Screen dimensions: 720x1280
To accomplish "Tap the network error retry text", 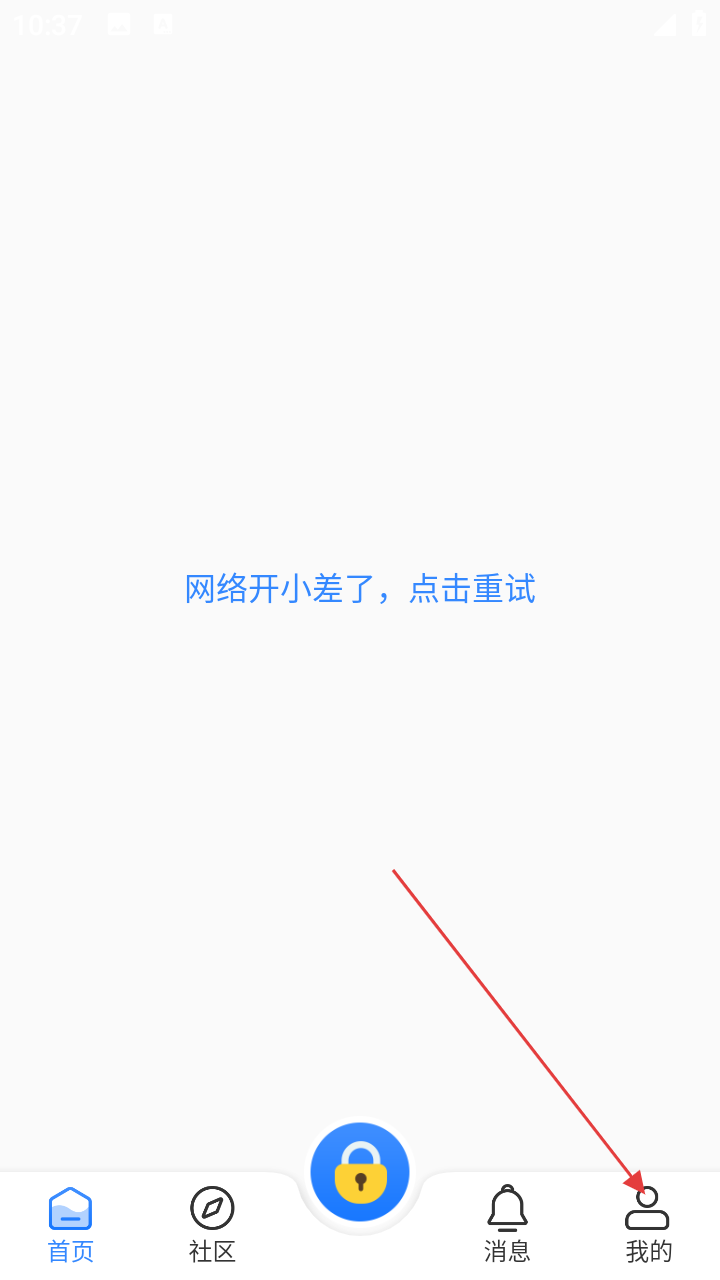I will click(x=360, y=589).
